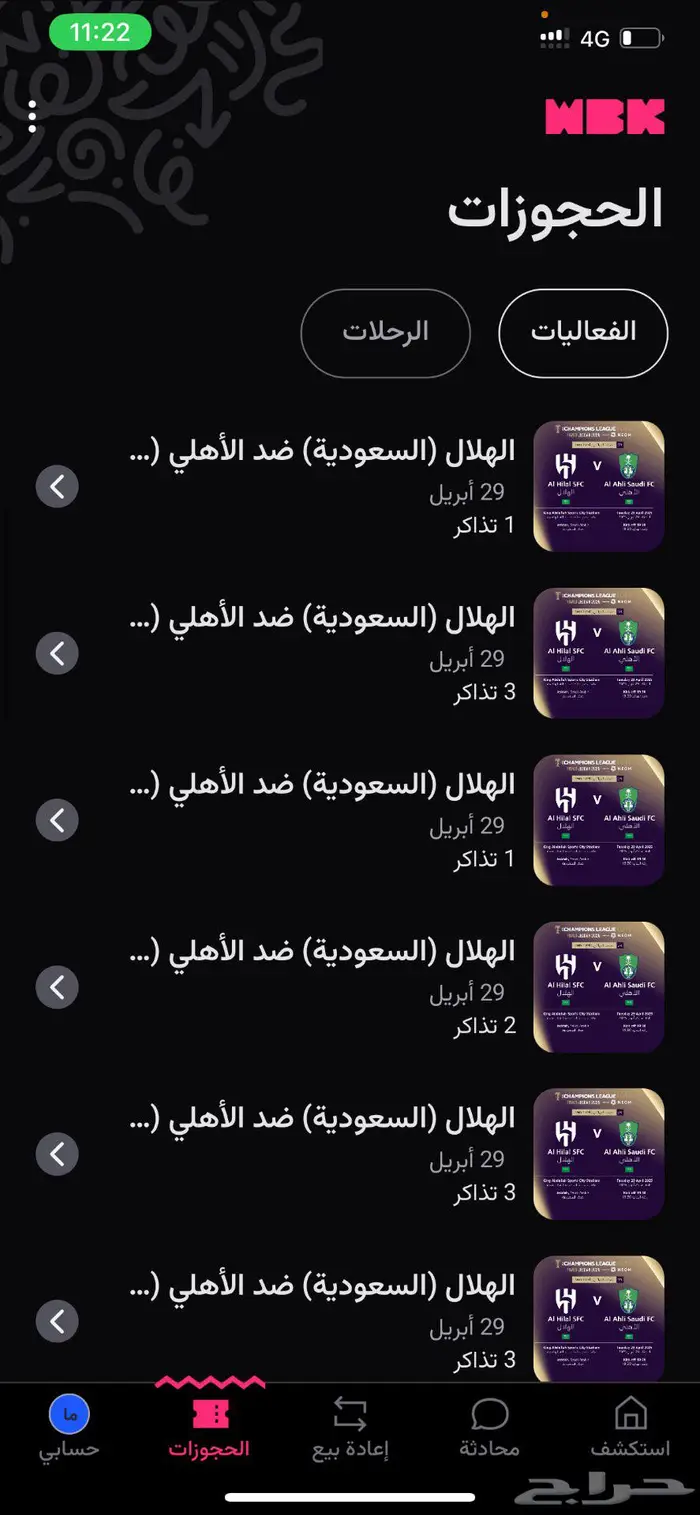The image size is (700, 1515).
Task: Switch to the الرحلات tab
Action: tap(385, 333)
